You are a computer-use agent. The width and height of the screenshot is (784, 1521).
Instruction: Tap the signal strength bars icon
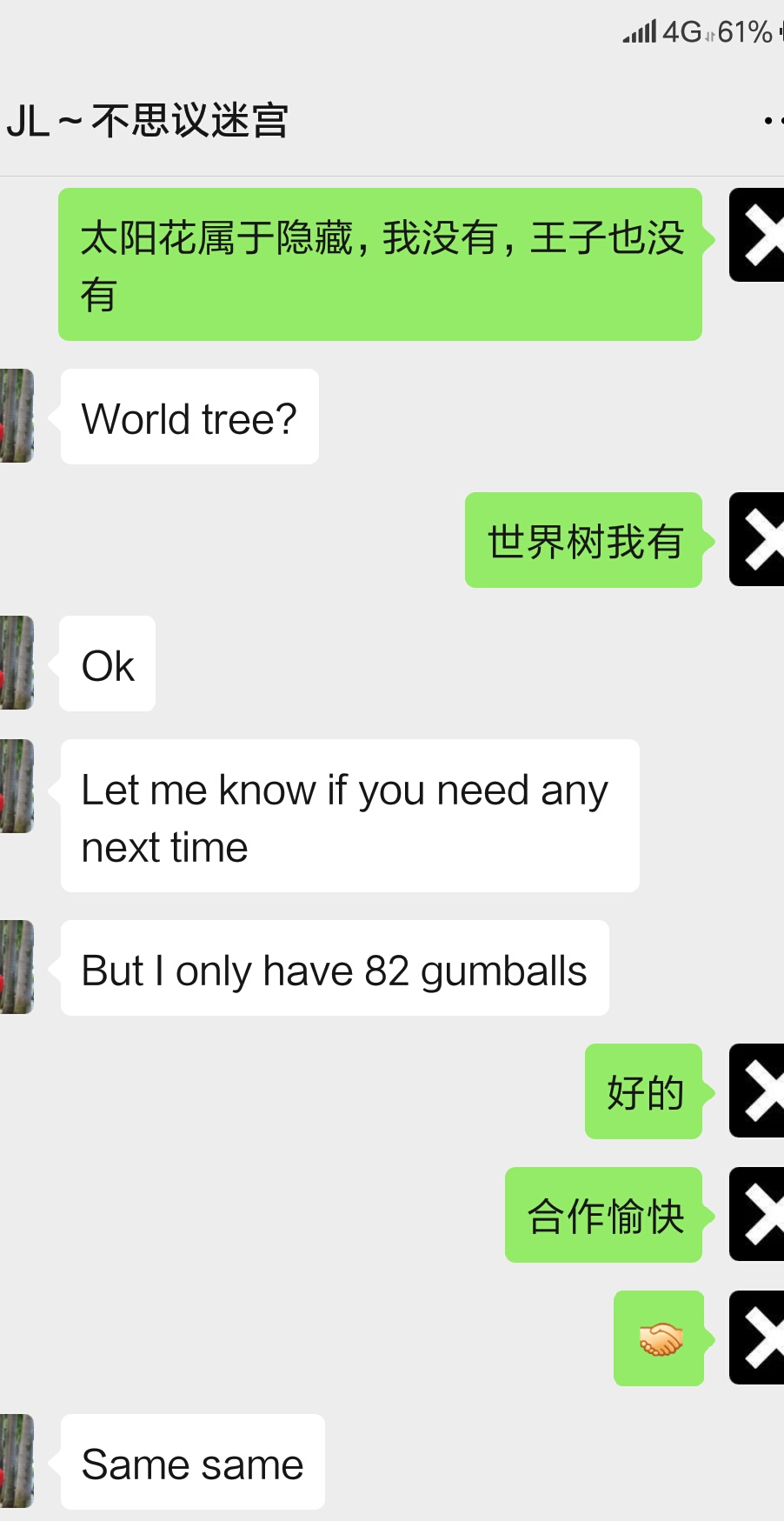[641, 30]
